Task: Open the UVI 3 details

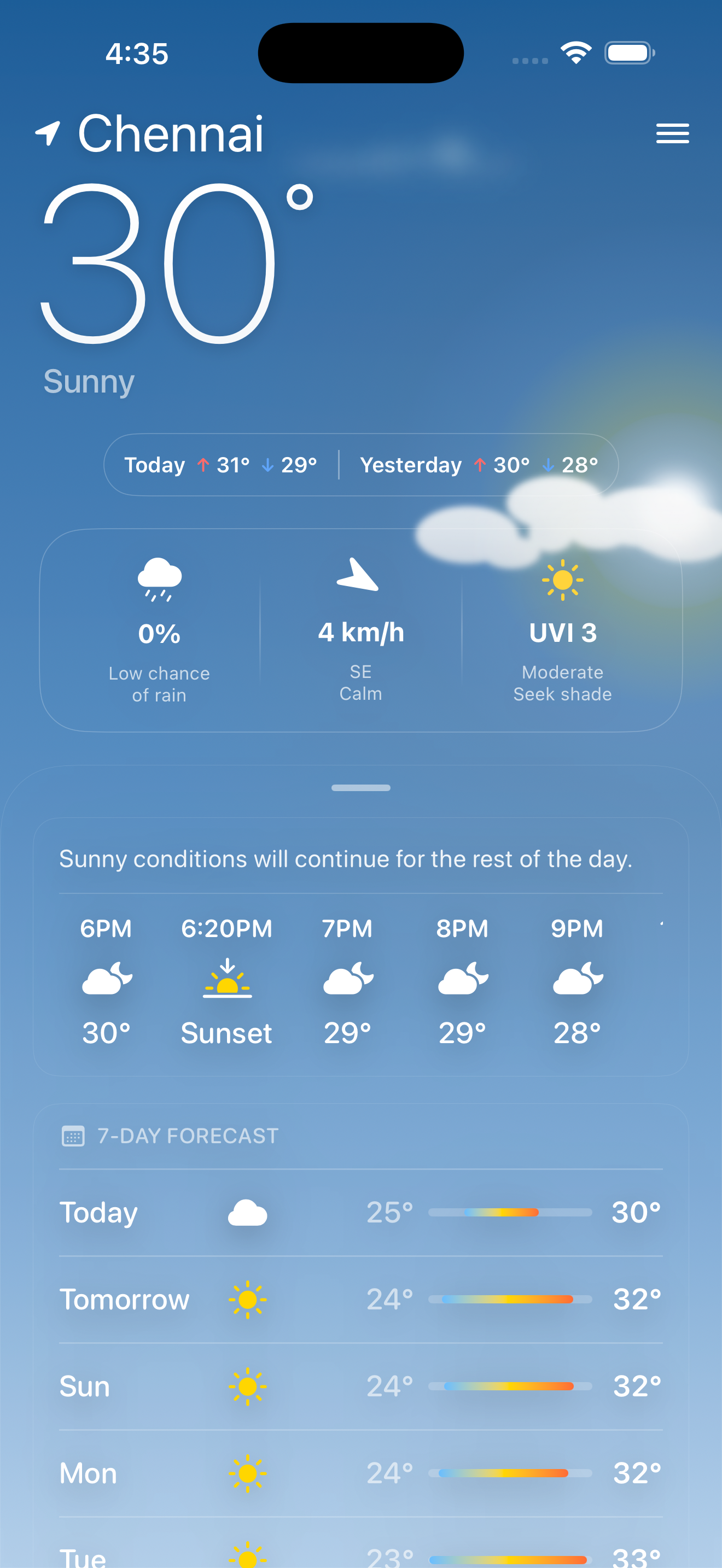Action: (562, 630)
